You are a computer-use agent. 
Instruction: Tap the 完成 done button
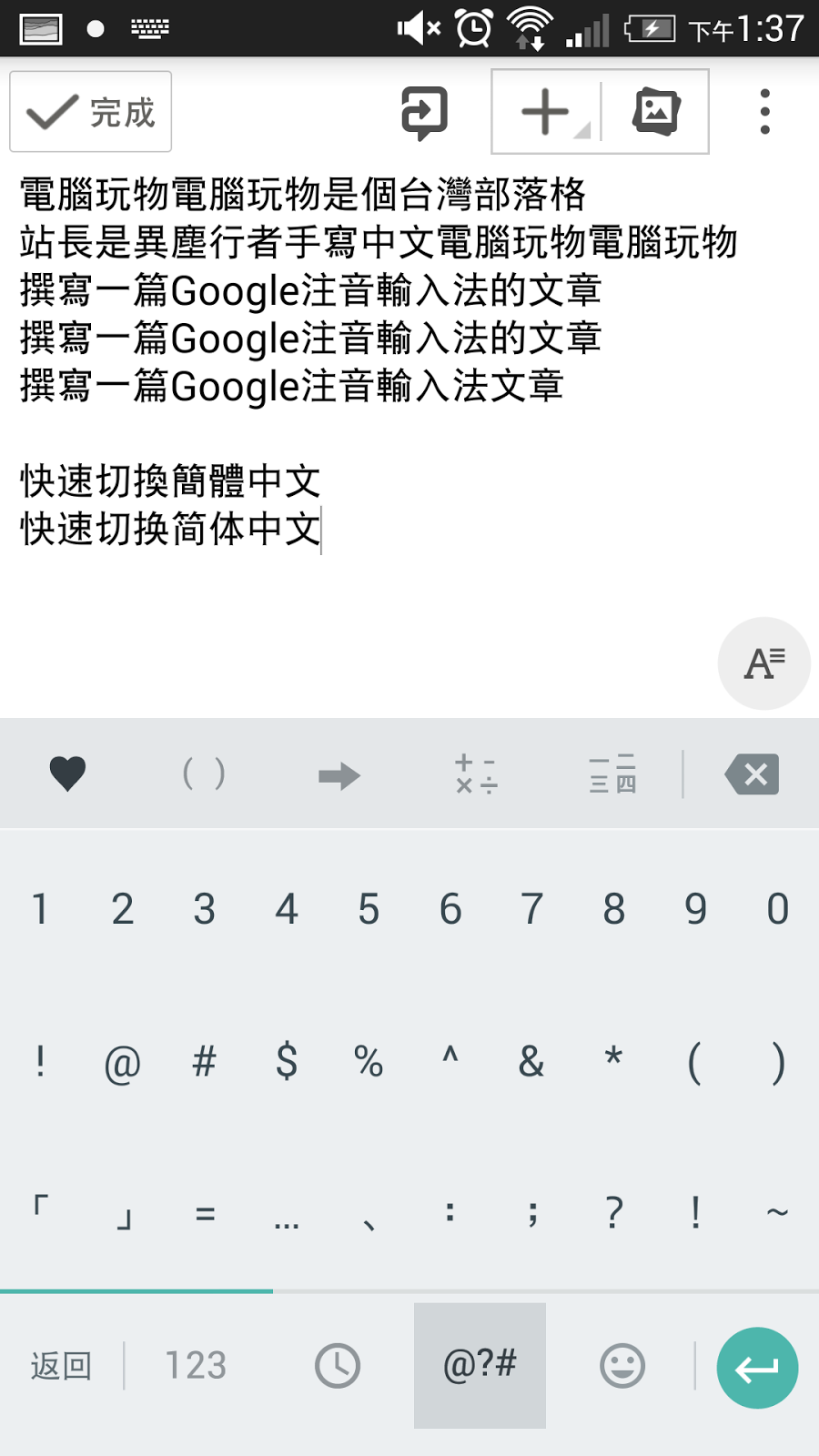tap(90, 112)
